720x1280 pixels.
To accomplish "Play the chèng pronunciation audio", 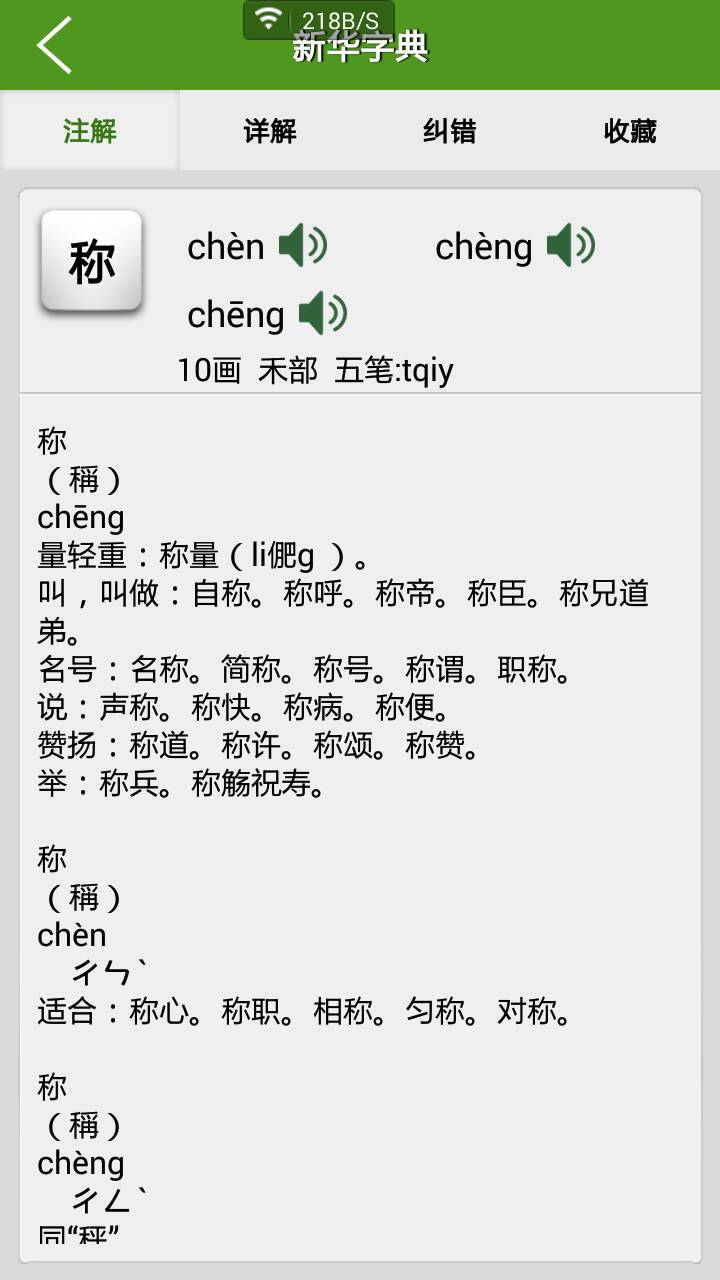I will [x=571, y=246].
